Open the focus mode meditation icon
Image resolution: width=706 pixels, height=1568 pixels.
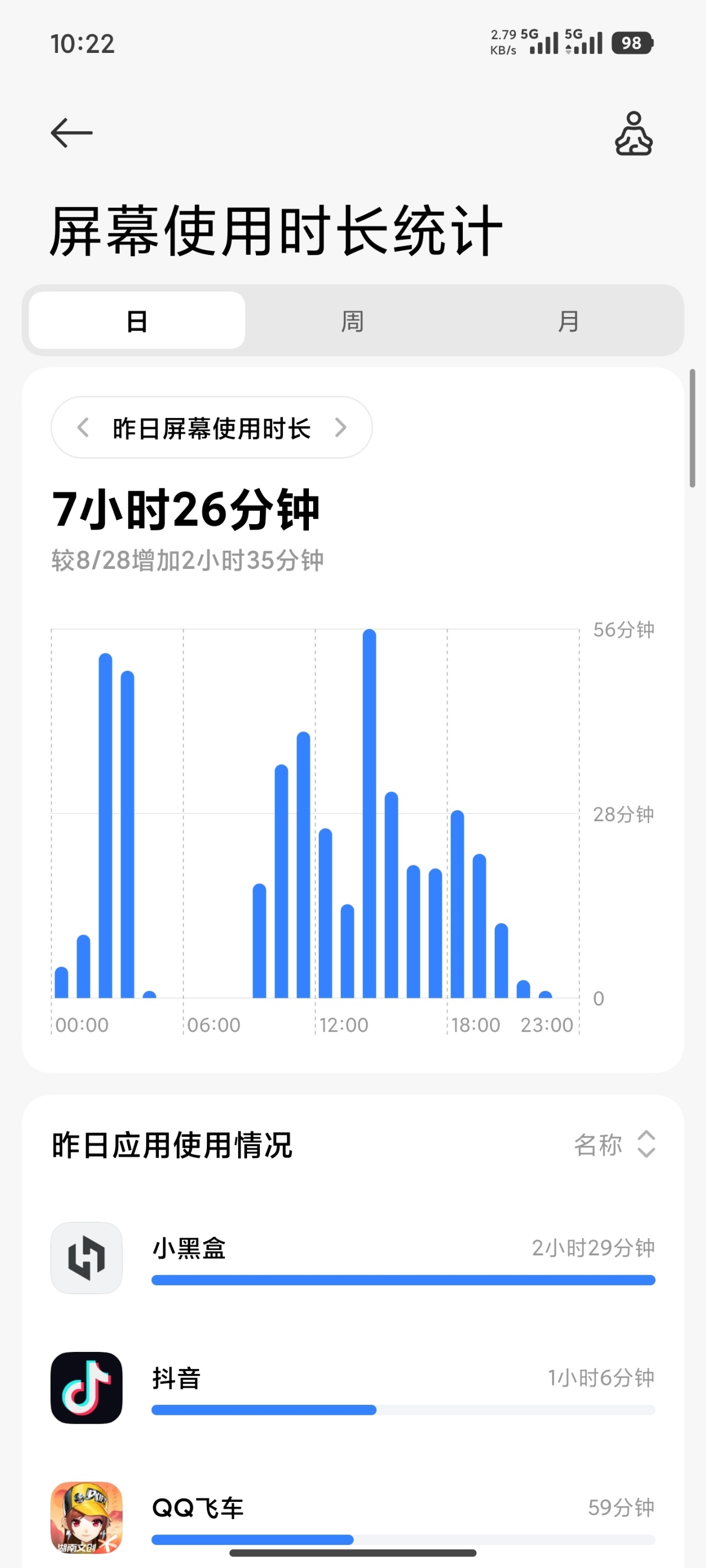point(633,133)
